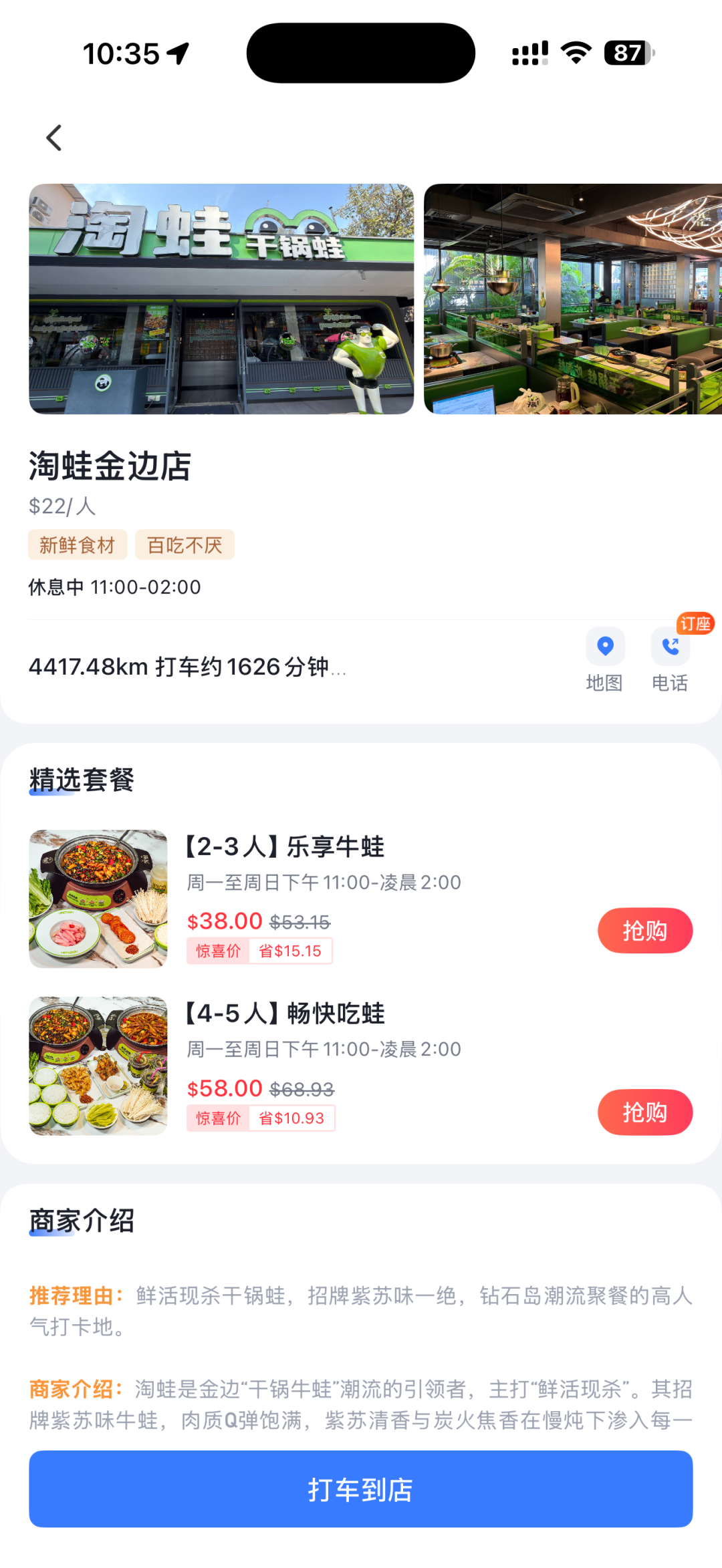Call the restaurant via 电话
The height and width of the screenshot is (1568, 722).
(x=671, y=659)
